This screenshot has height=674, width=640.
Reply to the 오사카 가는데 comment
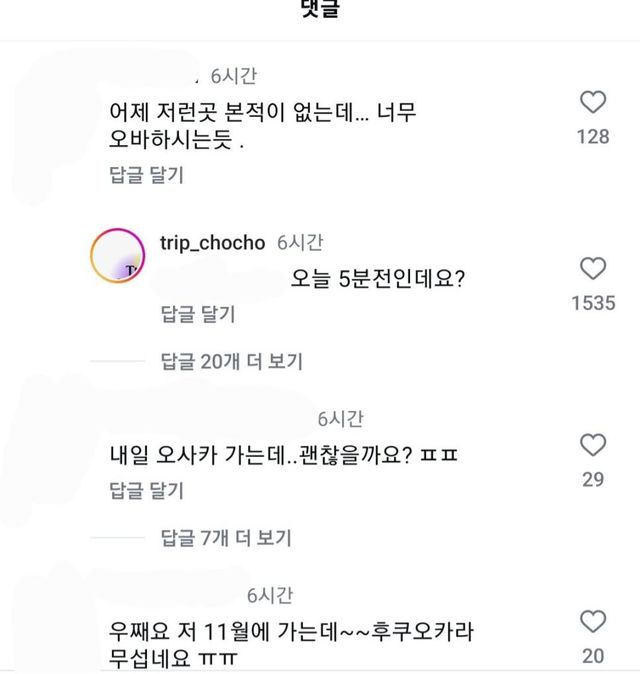pyautogui.click(x=147, y=490)
